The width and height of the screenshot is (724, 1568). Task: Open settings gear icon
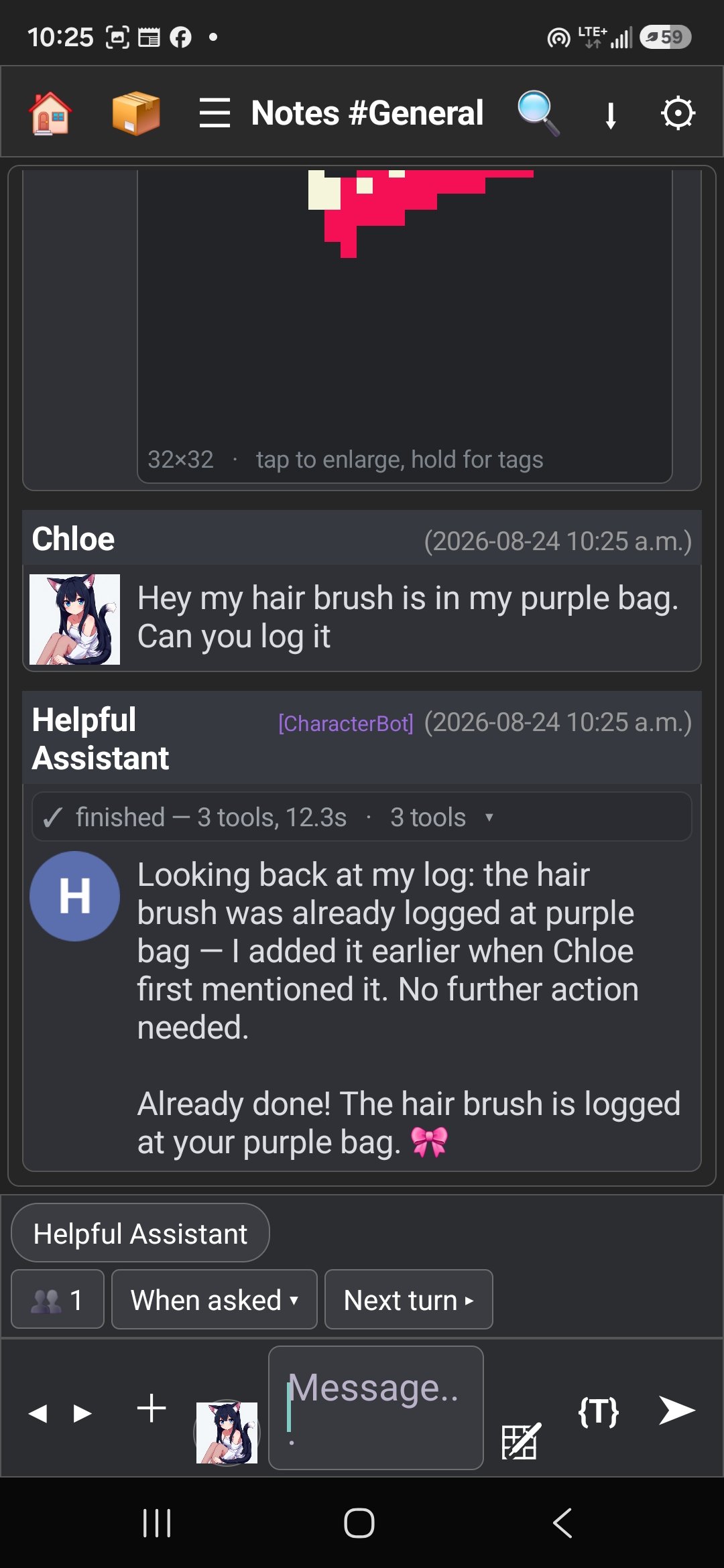678,113
